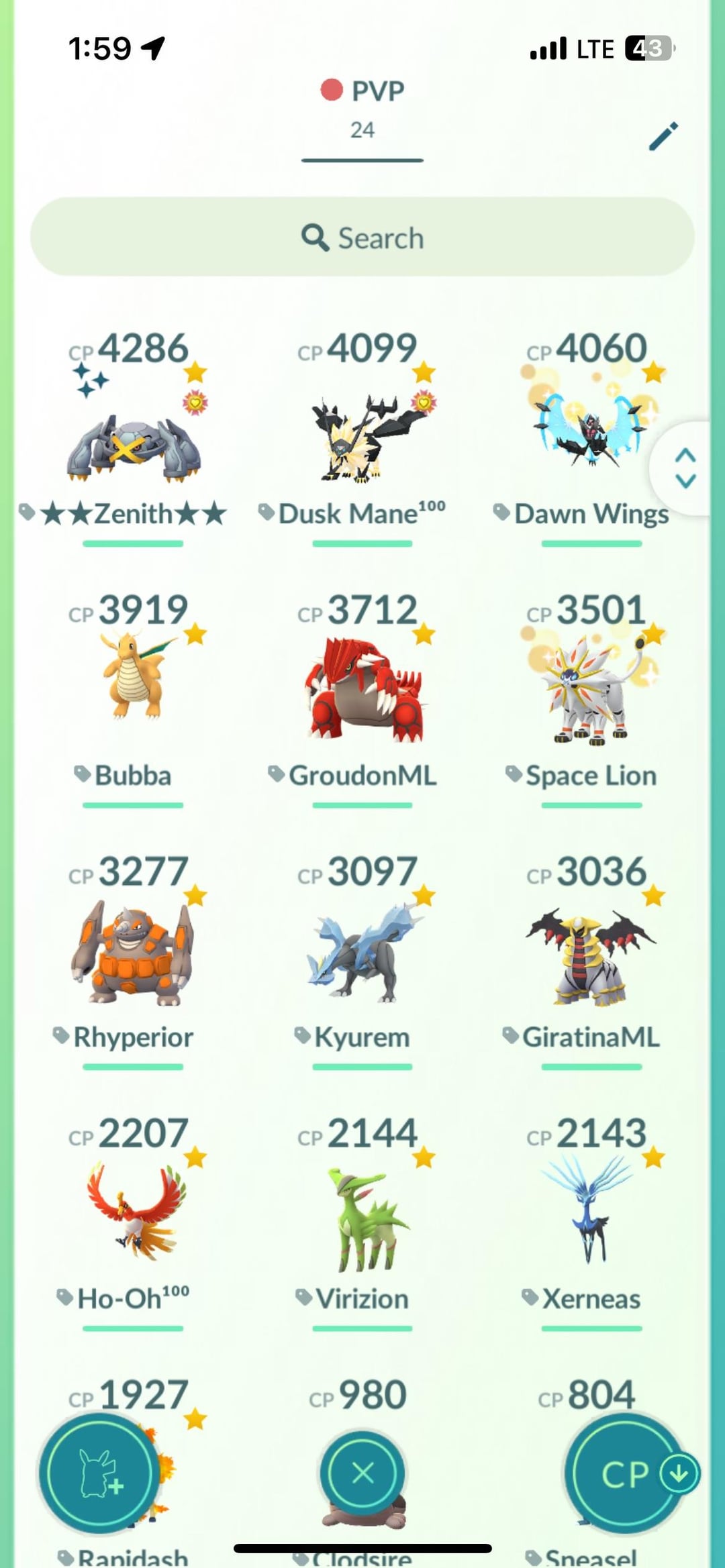
Task: Open Rhyperior CP 3277
Action: [133, 953]
